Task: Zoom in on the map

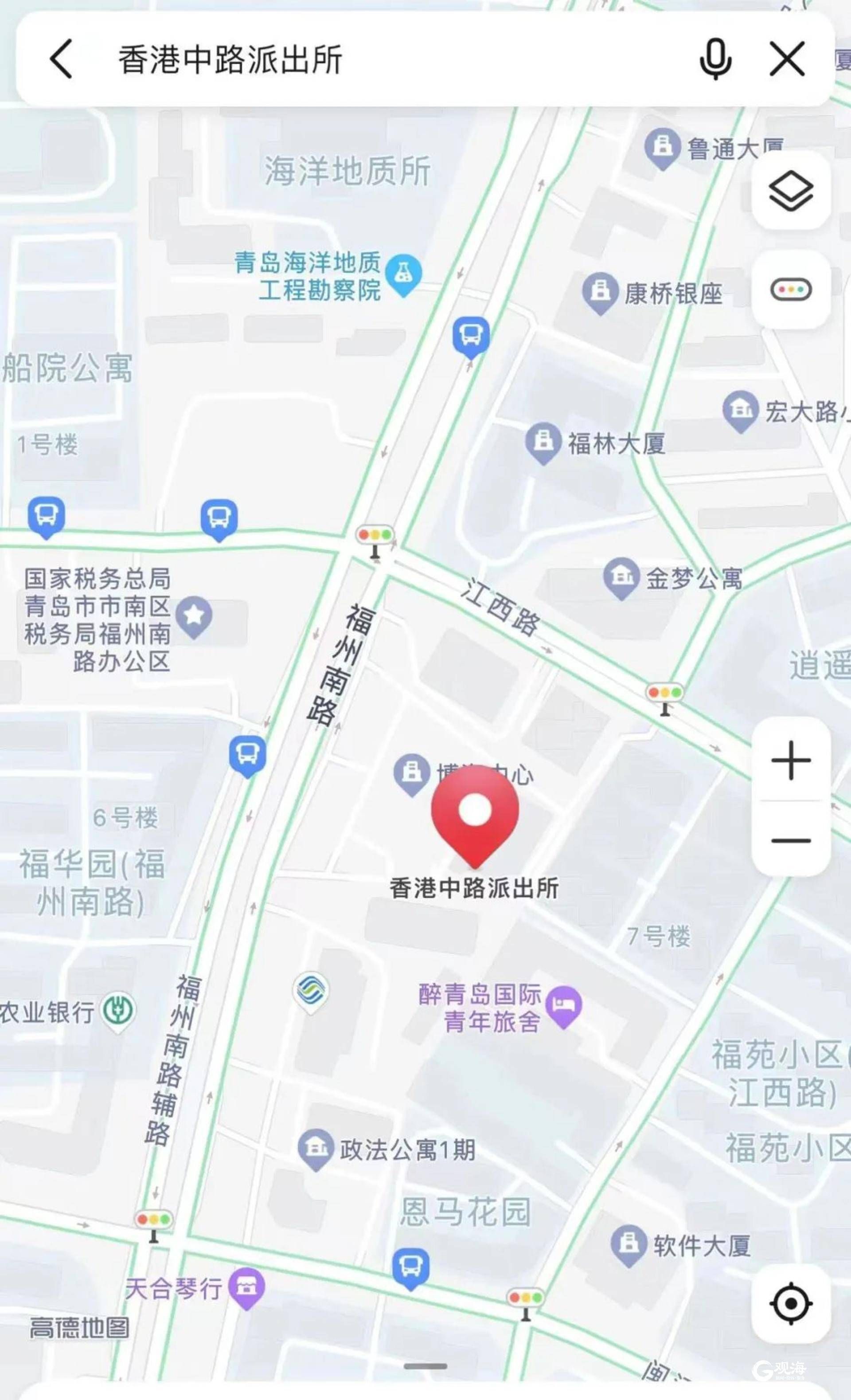Action: coord(791,760)
